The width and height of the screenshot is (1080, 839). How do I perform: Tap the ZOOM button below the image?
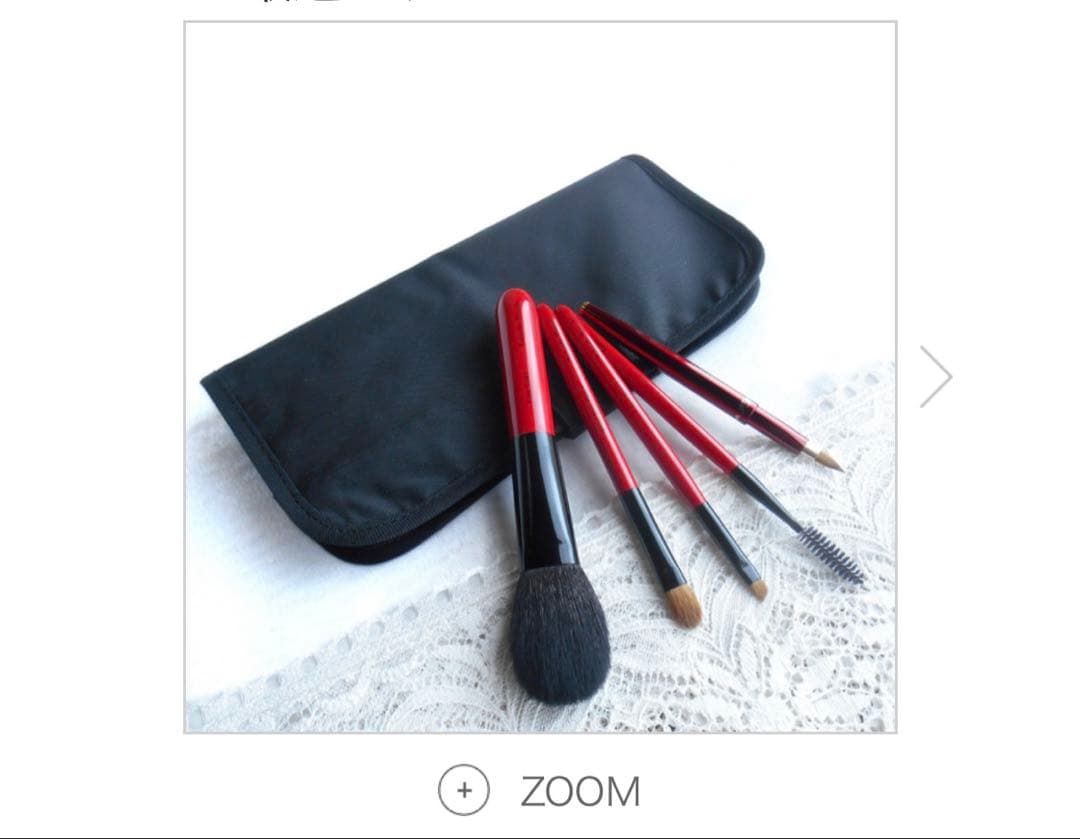pos(540,791)
